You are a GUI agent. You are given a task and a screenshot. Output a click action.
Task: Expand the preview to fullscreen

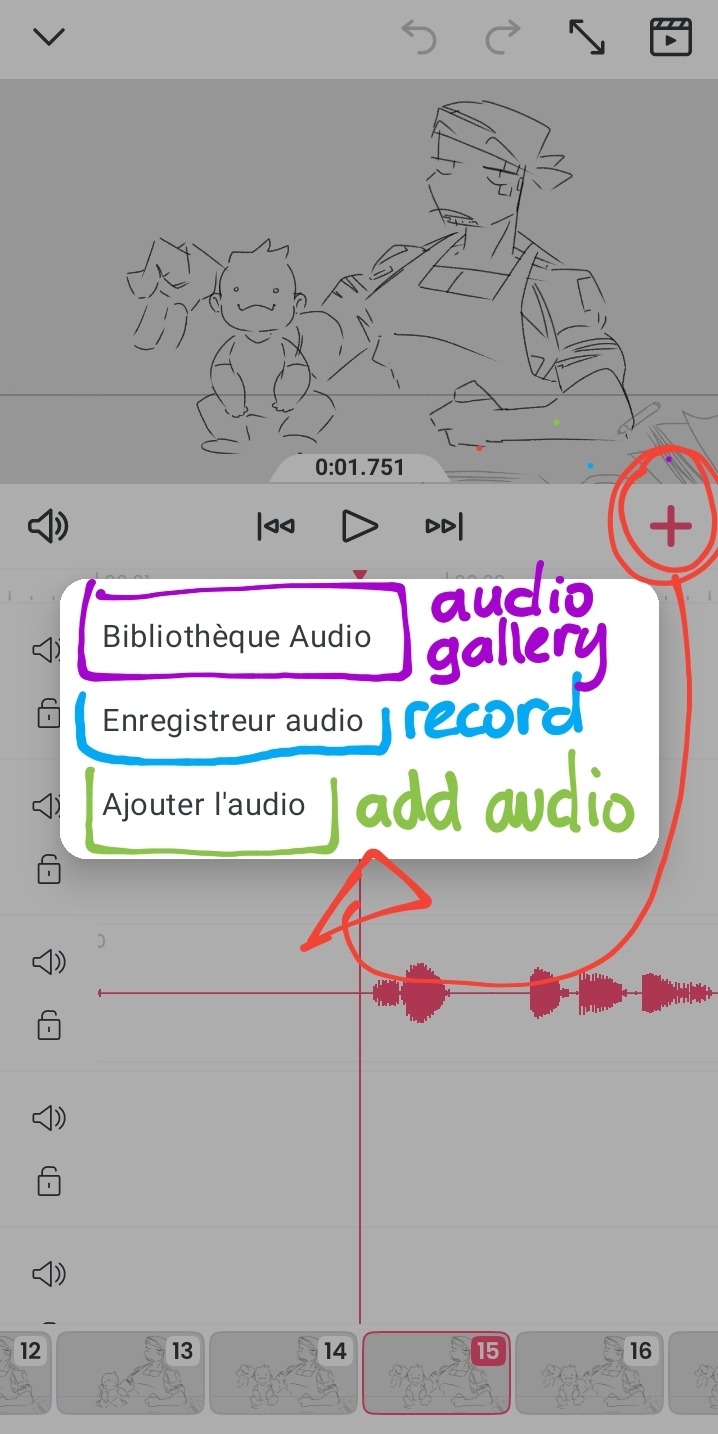pyautogui.click(x=586, y=38)
